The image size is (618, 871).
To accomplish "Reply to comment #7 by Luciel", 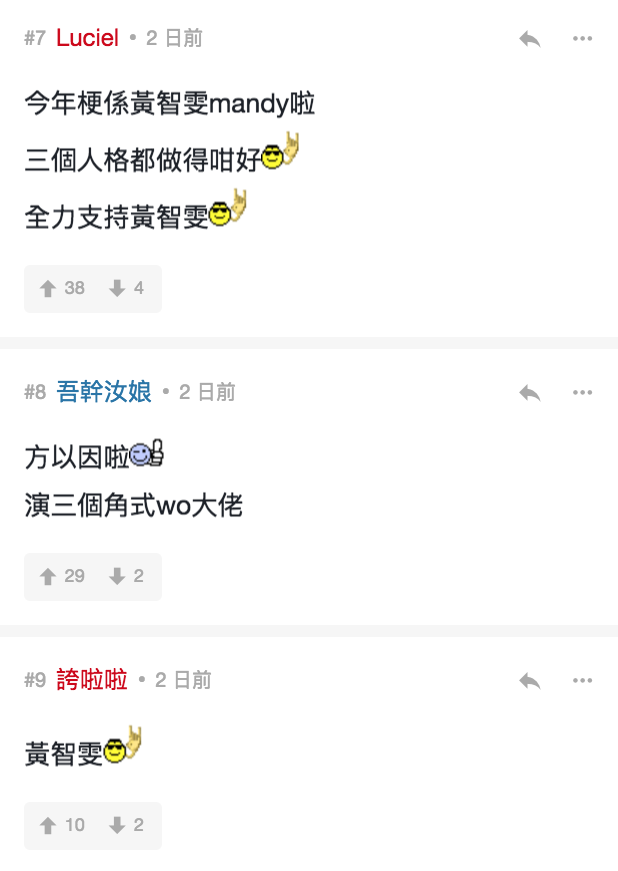I will click(530, 39).
